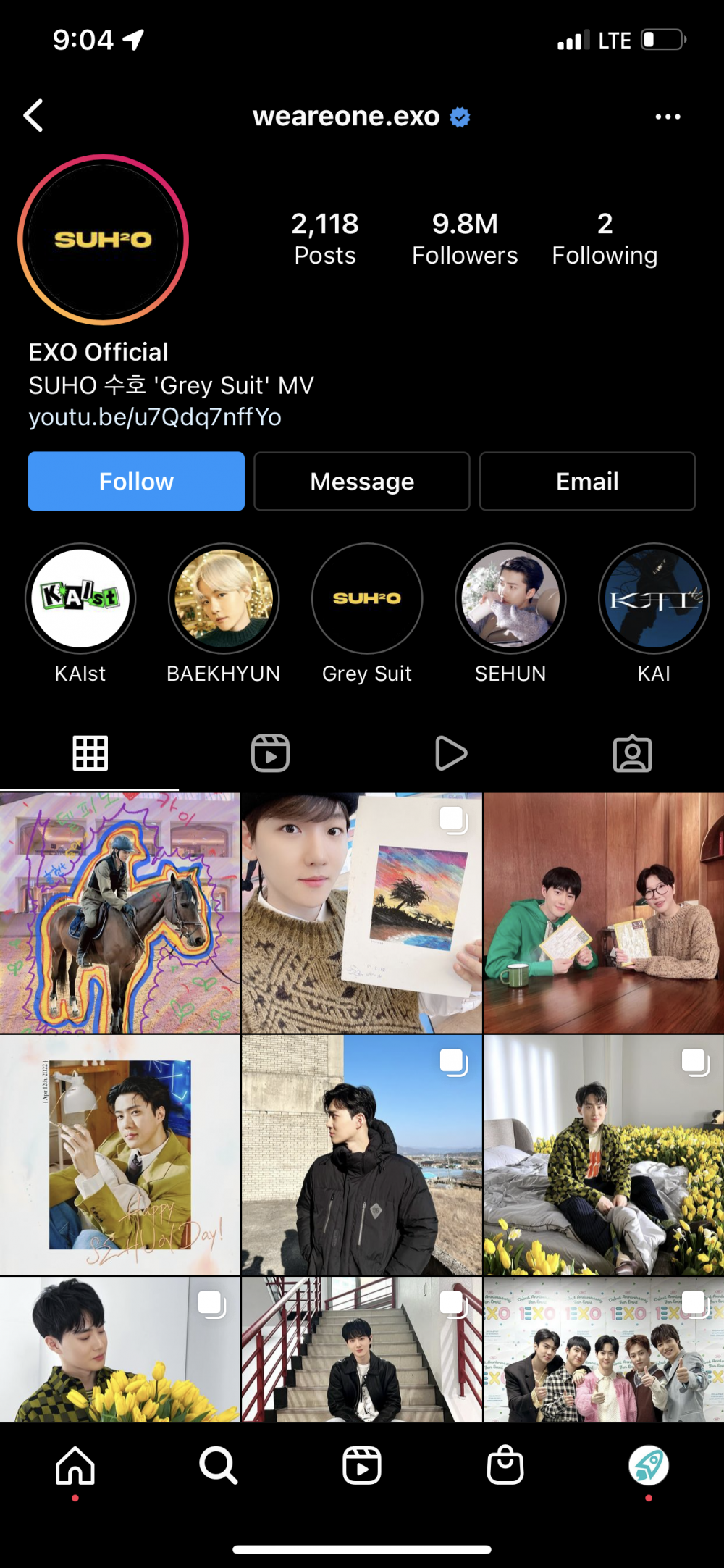Switch to the videos play tab
Screen dimensions: 724x1568
point(451,753)
